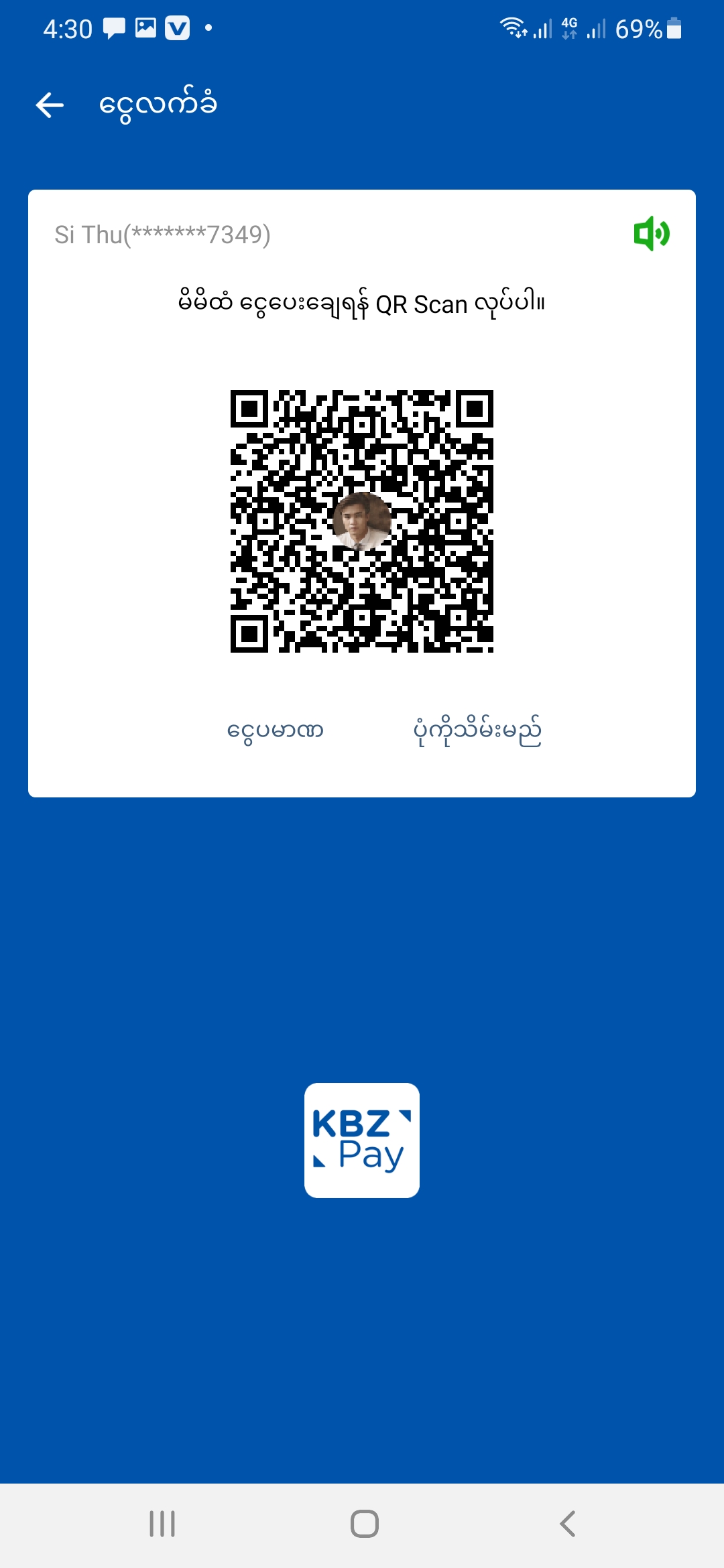Toggle the green speaker sound icon

click(651, 234)
